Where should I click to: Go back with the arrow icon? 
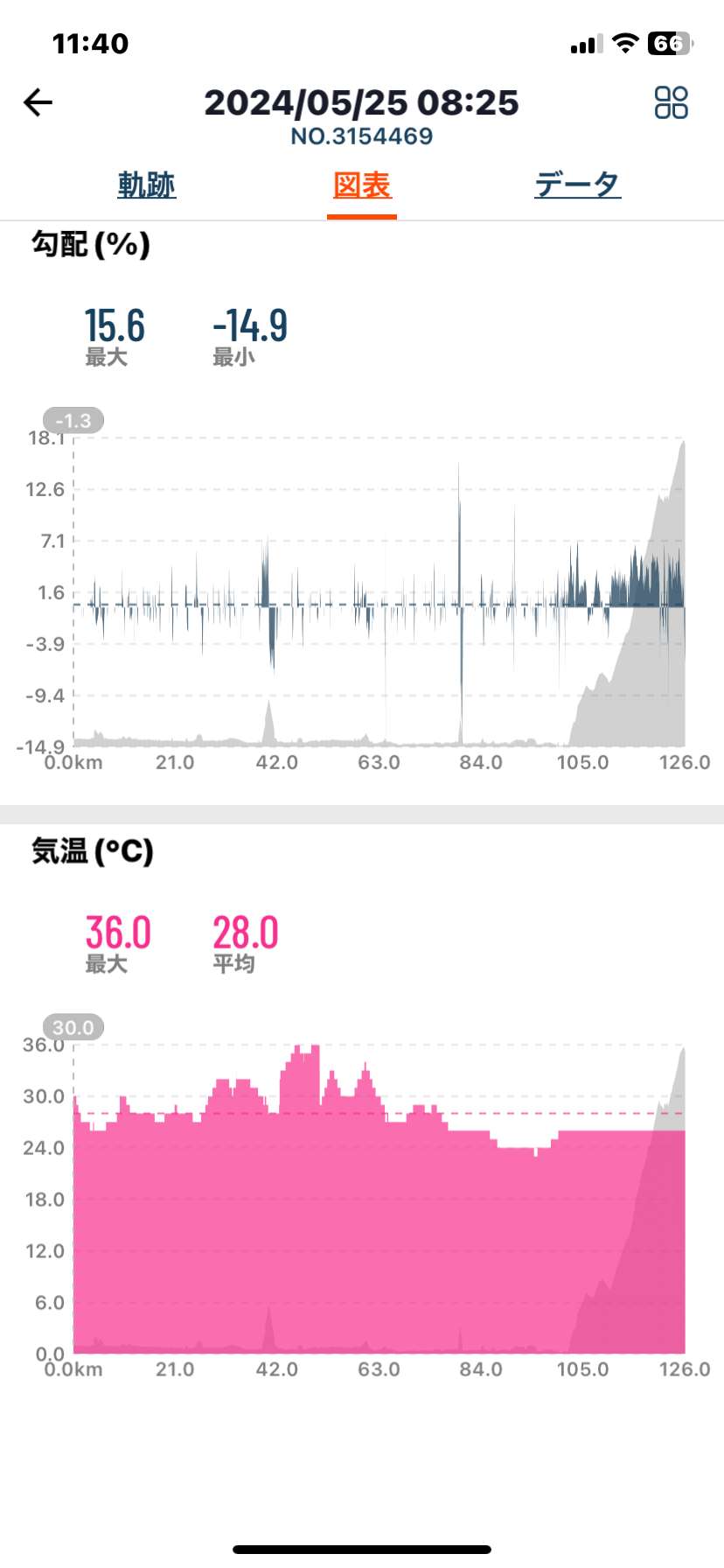(38, 102)
